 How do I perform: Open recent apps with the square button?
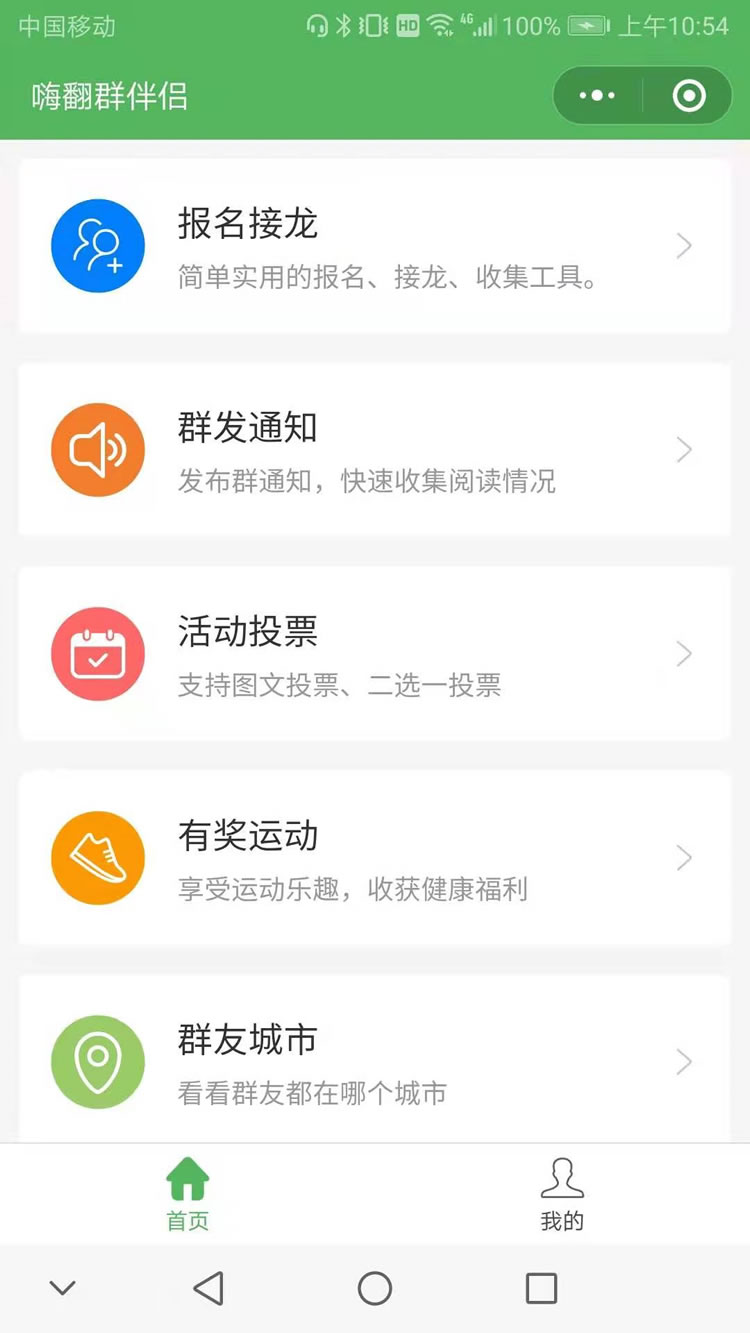click(x=541, y=1288)
